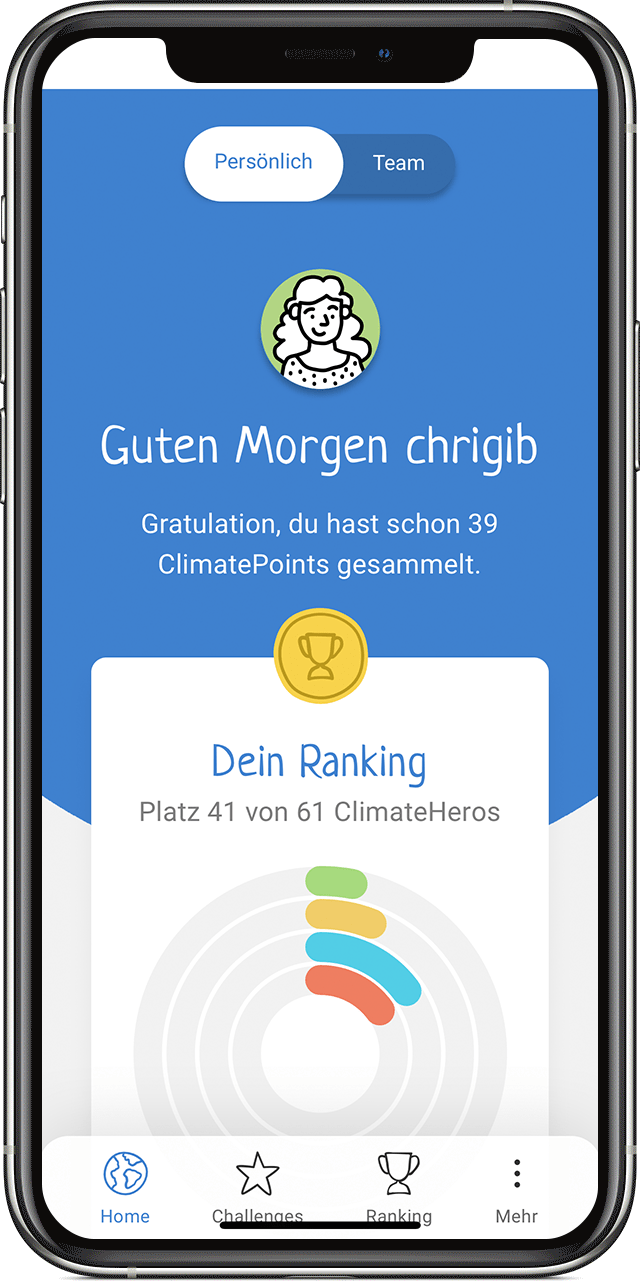Open the profile avatar picture
Viewport: 640px width, 1282px height.
point(320,329)
